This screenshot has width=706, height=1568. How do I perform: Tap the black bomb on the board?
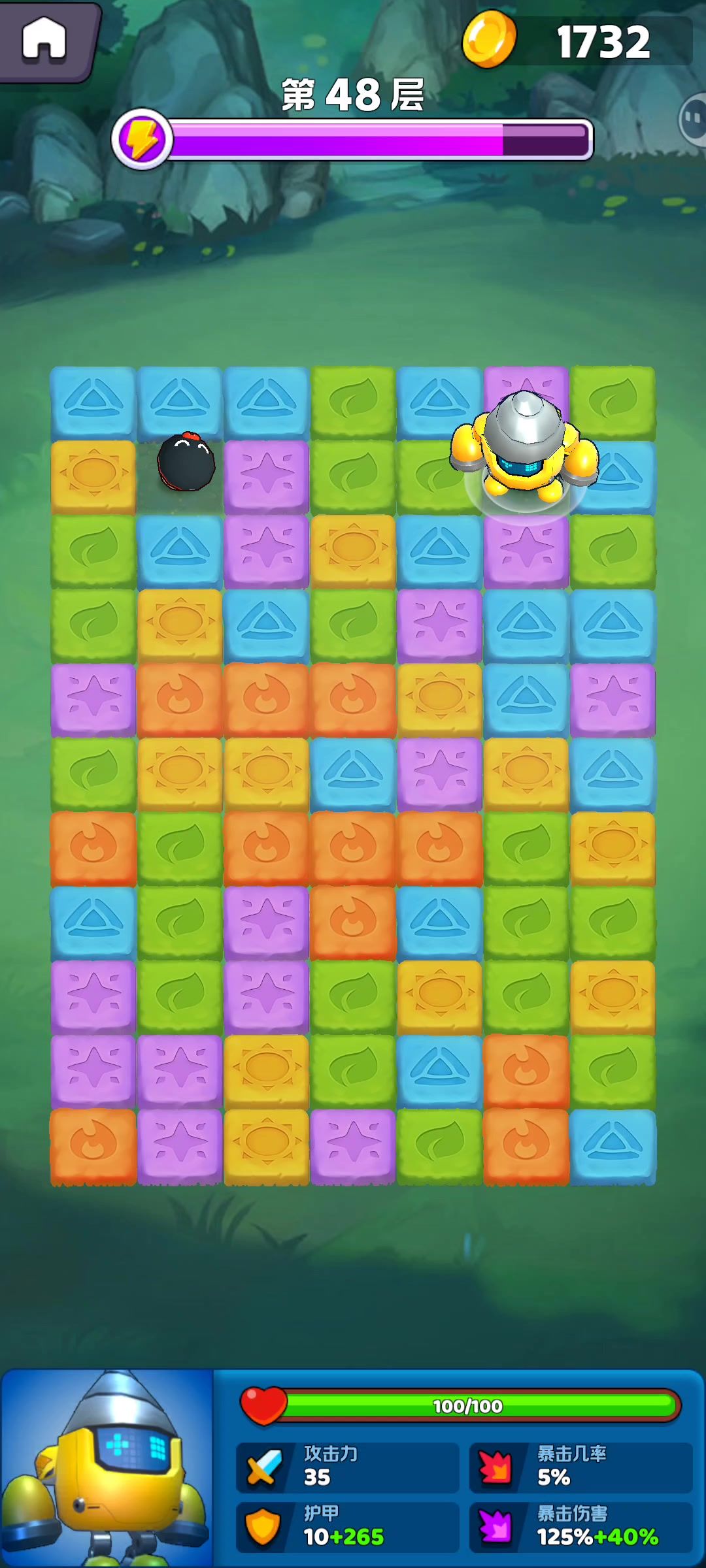(186, 463)
